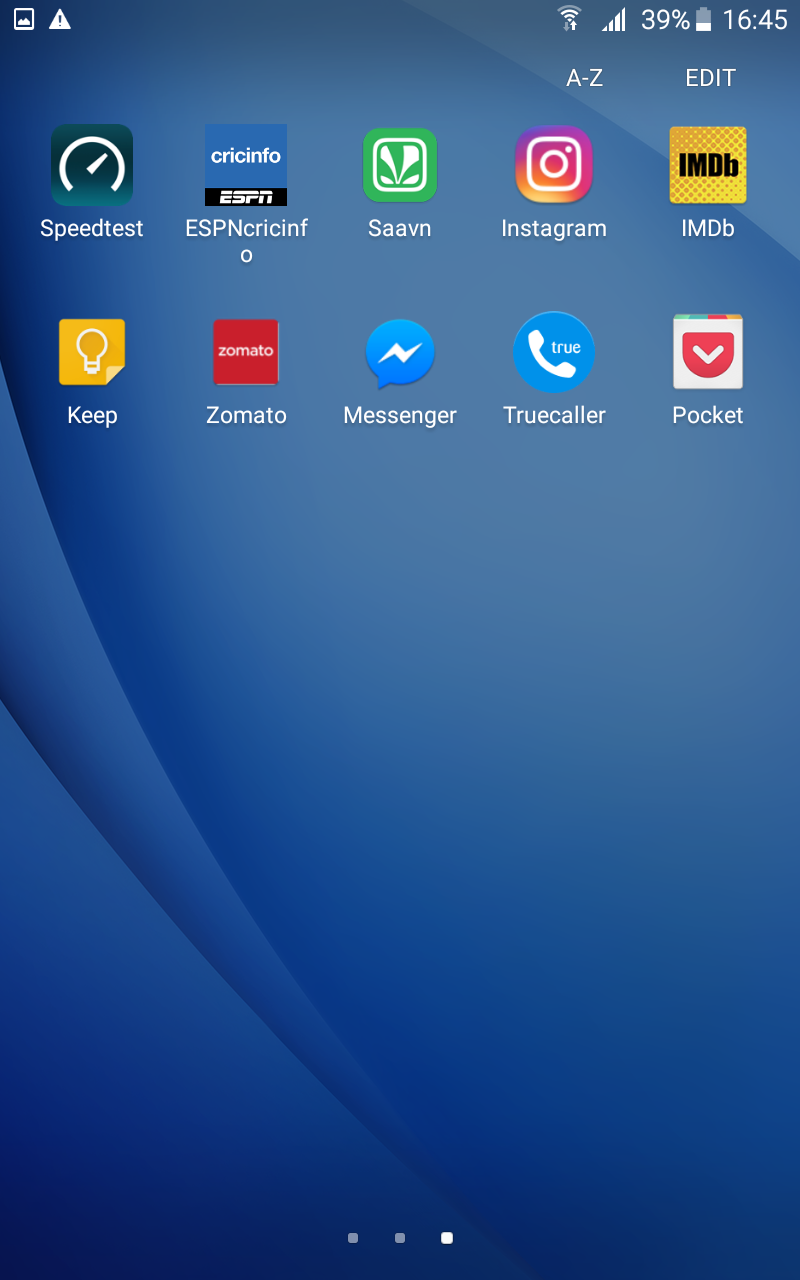Jump to the first page indicator dot
The width and height of the screenshot is (800, 1280).
point(353,1238)
